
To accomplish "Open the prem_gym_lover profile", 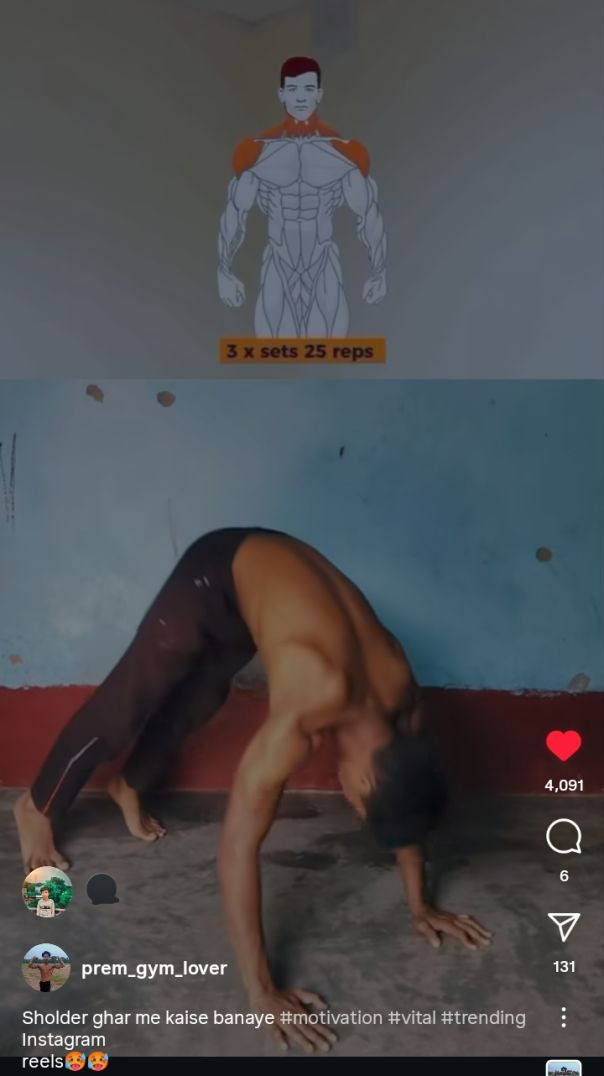I will click(x=153, y=968).
